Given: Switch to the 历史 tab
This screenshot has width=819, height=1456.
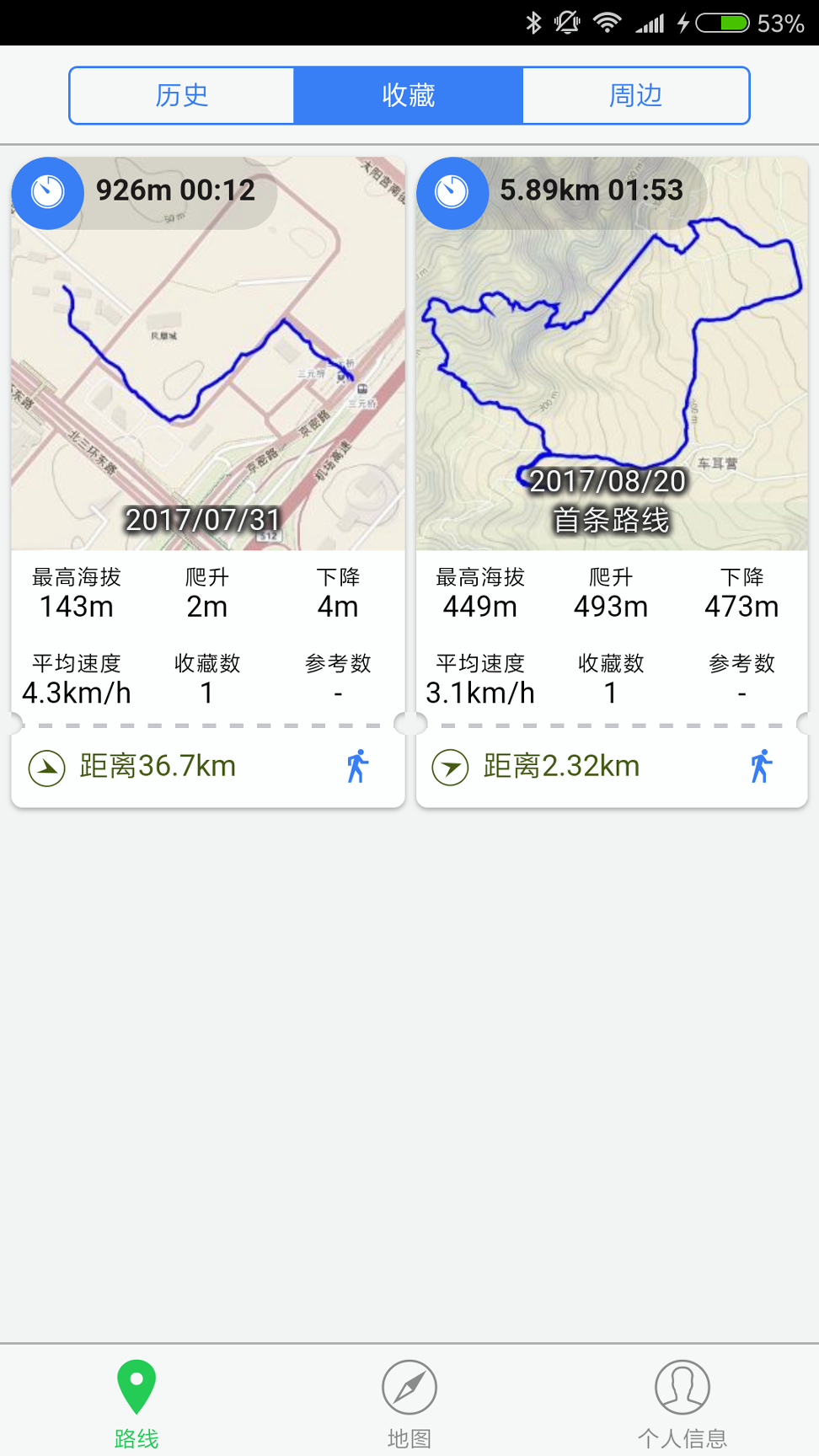Looking at the screenshot, I should pos(182,95).
